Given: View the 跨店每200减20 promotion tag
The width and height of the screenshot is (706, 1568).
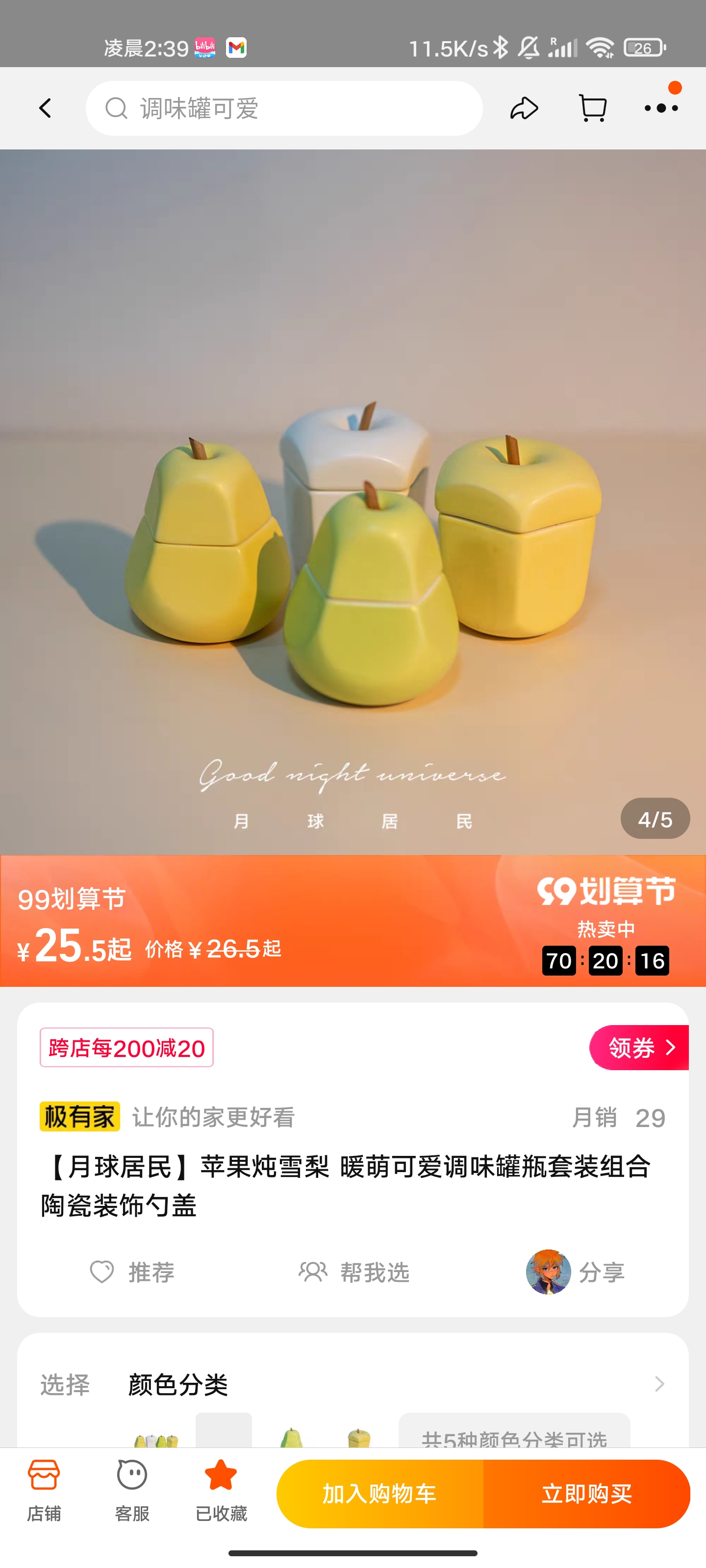Looking at the screenshot, I should tap(126, 1048).
